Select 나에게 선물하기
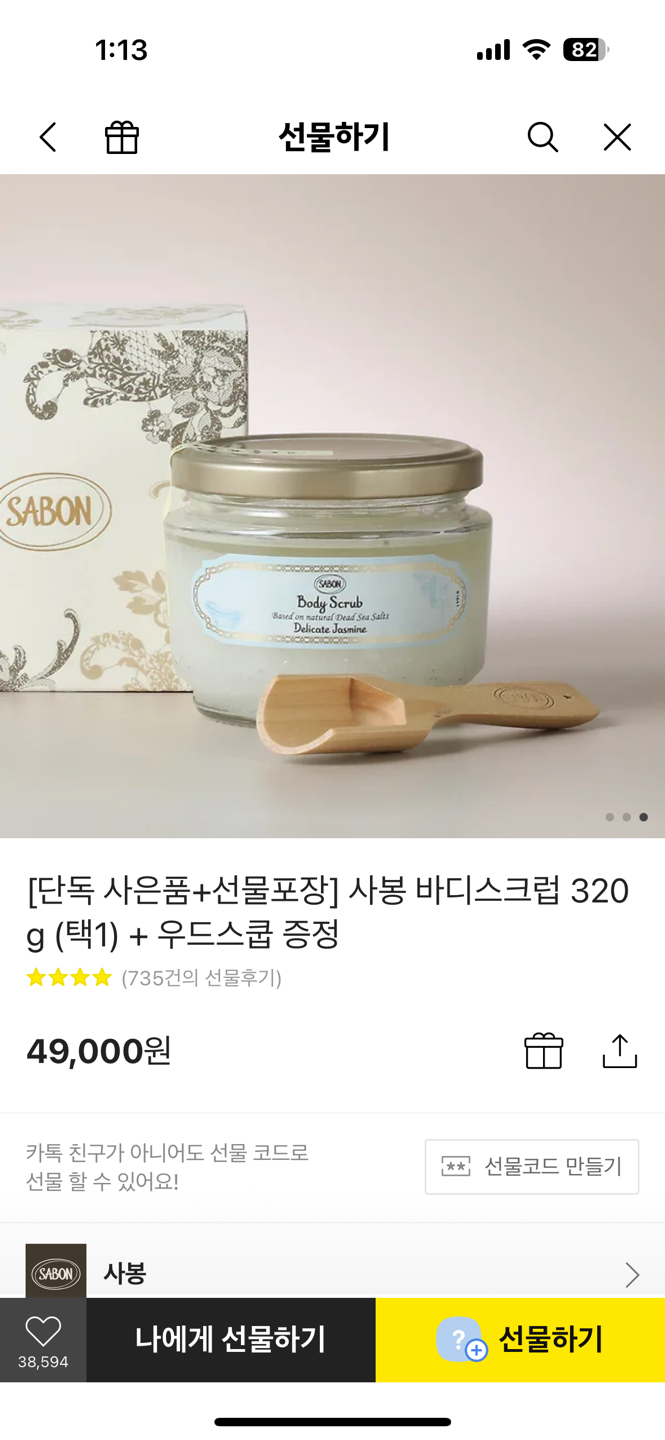Viewport: 665px width, 1440px height. [x=230, y=1339]
